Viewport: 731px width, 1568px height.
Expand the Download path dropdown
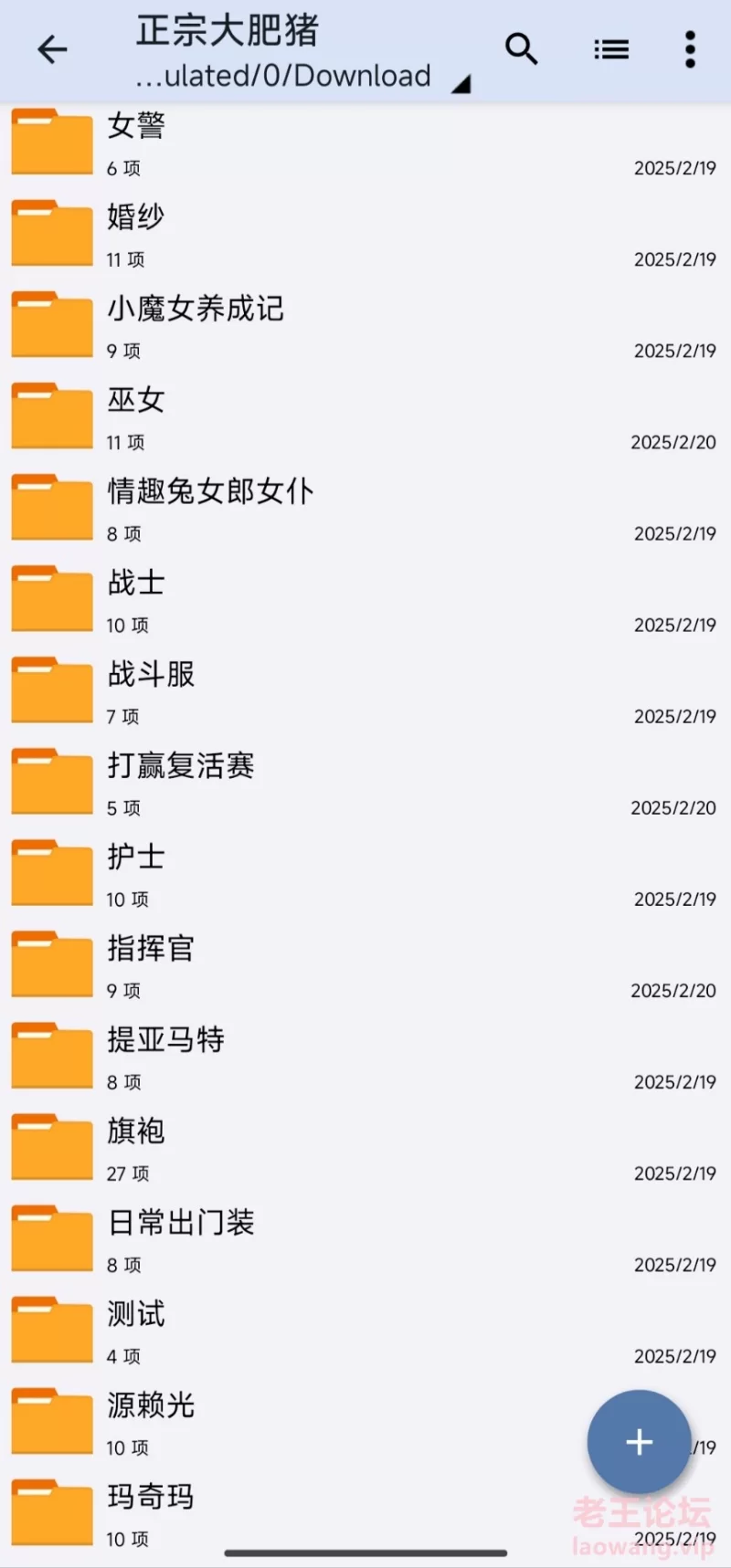pos(303,77)
